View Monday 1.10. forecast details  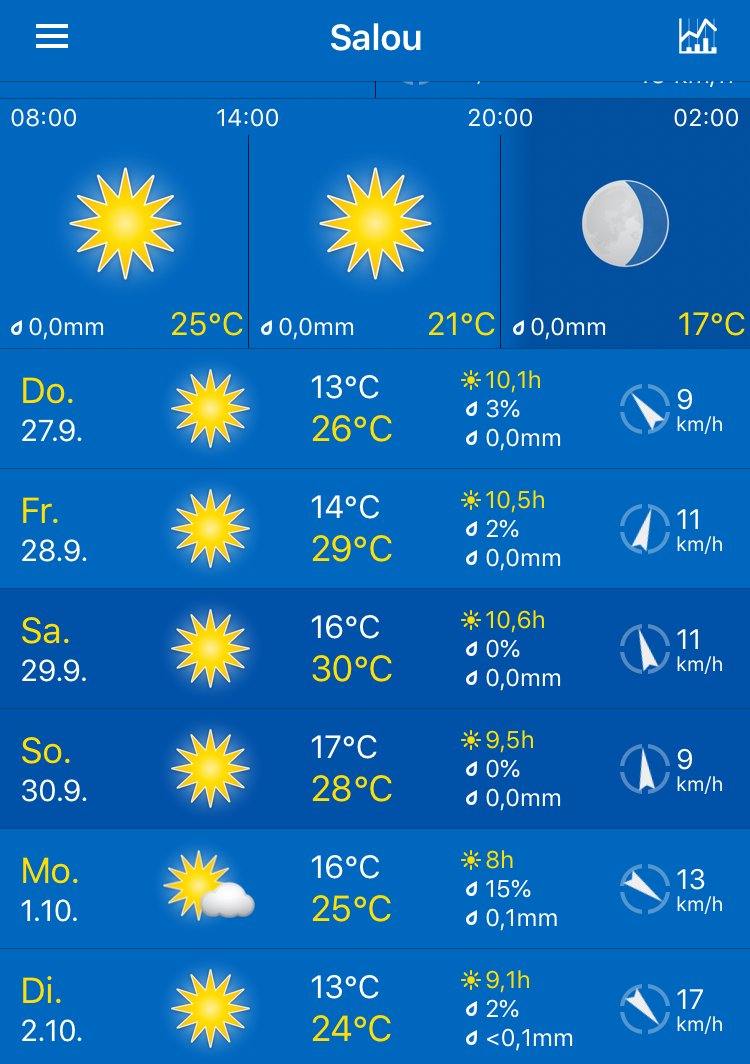[375, 889]
